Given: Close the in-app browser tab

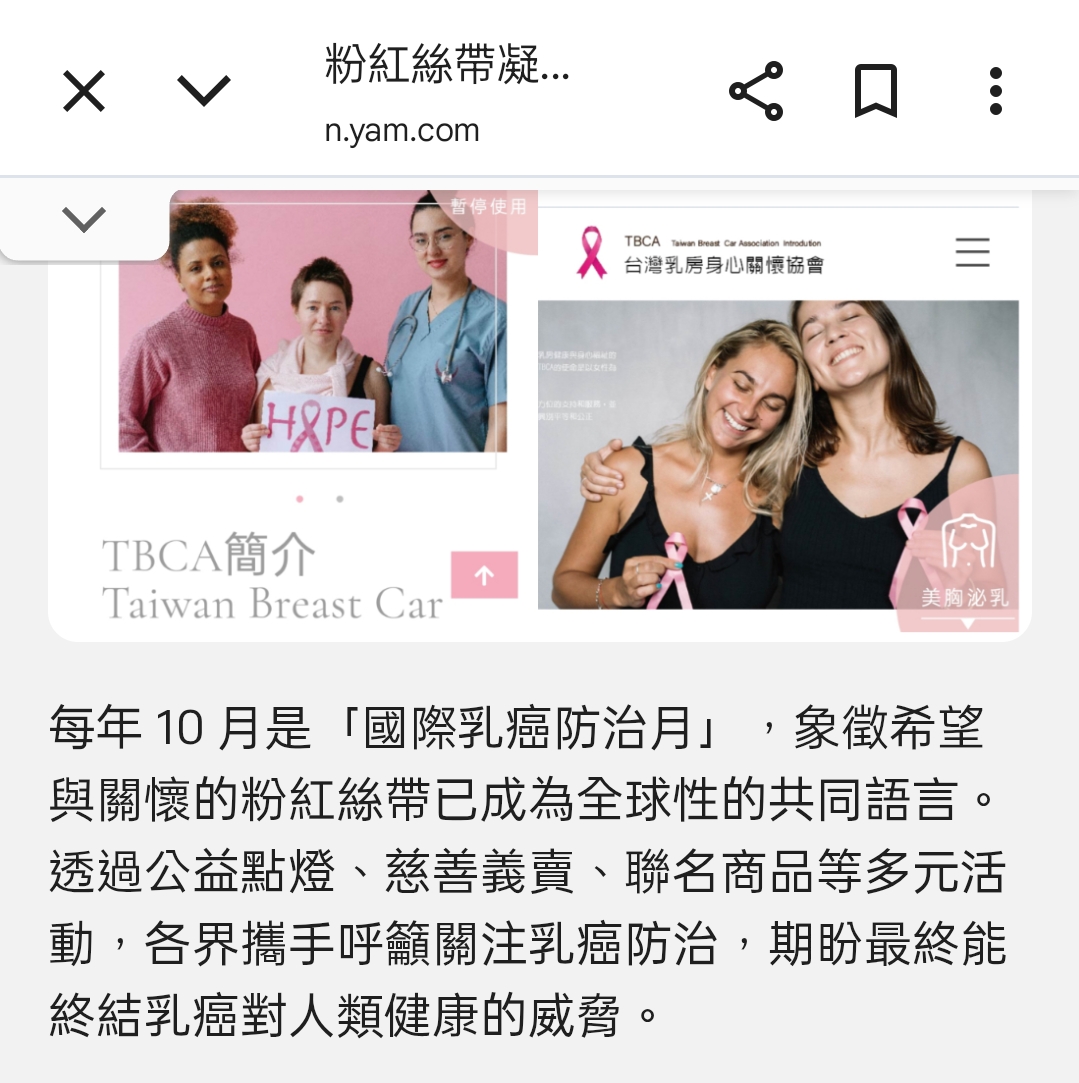Looking at the screenshot, I should click(84, 92).
